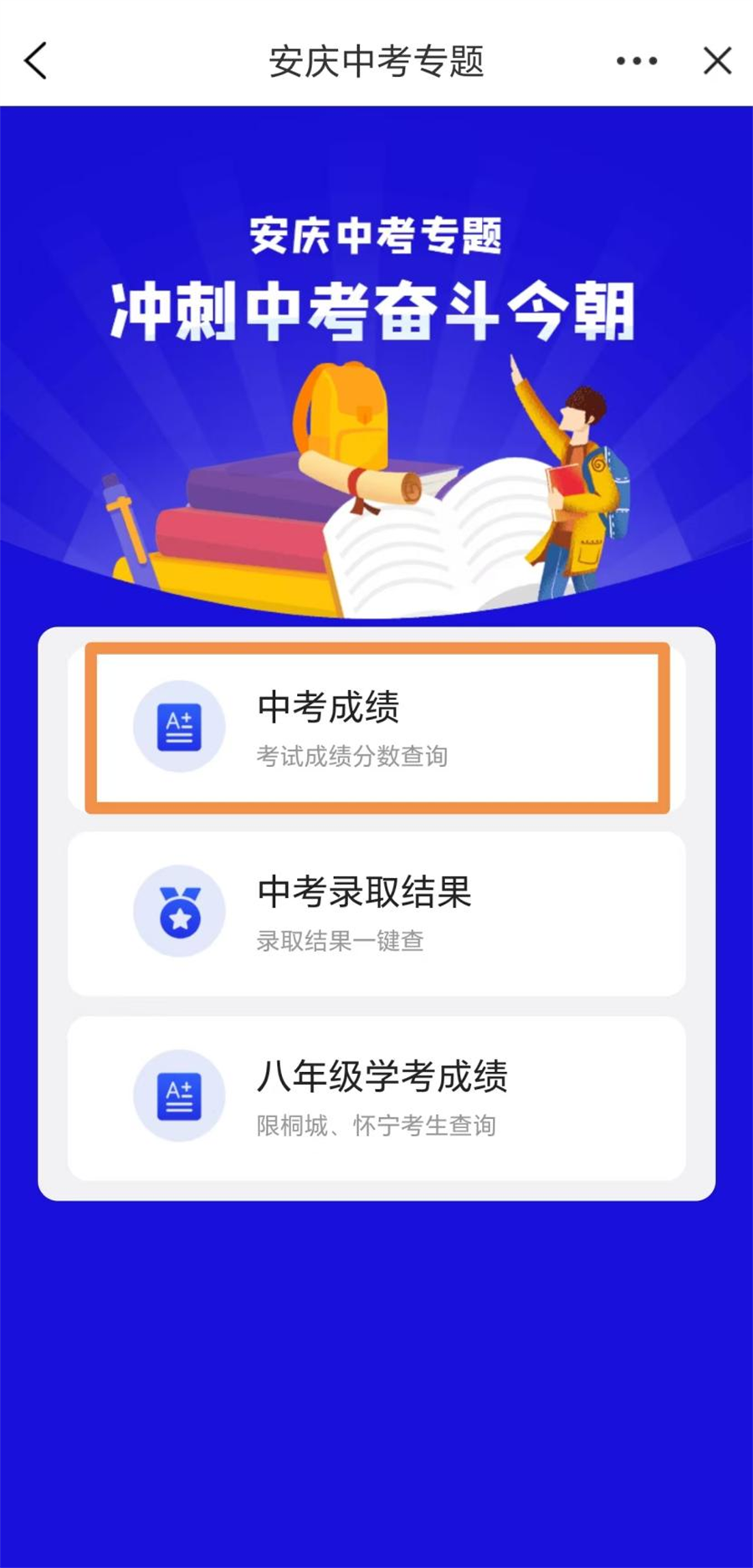
Task: Check 中考录取结果 admission results
Action: coord(376,913)
